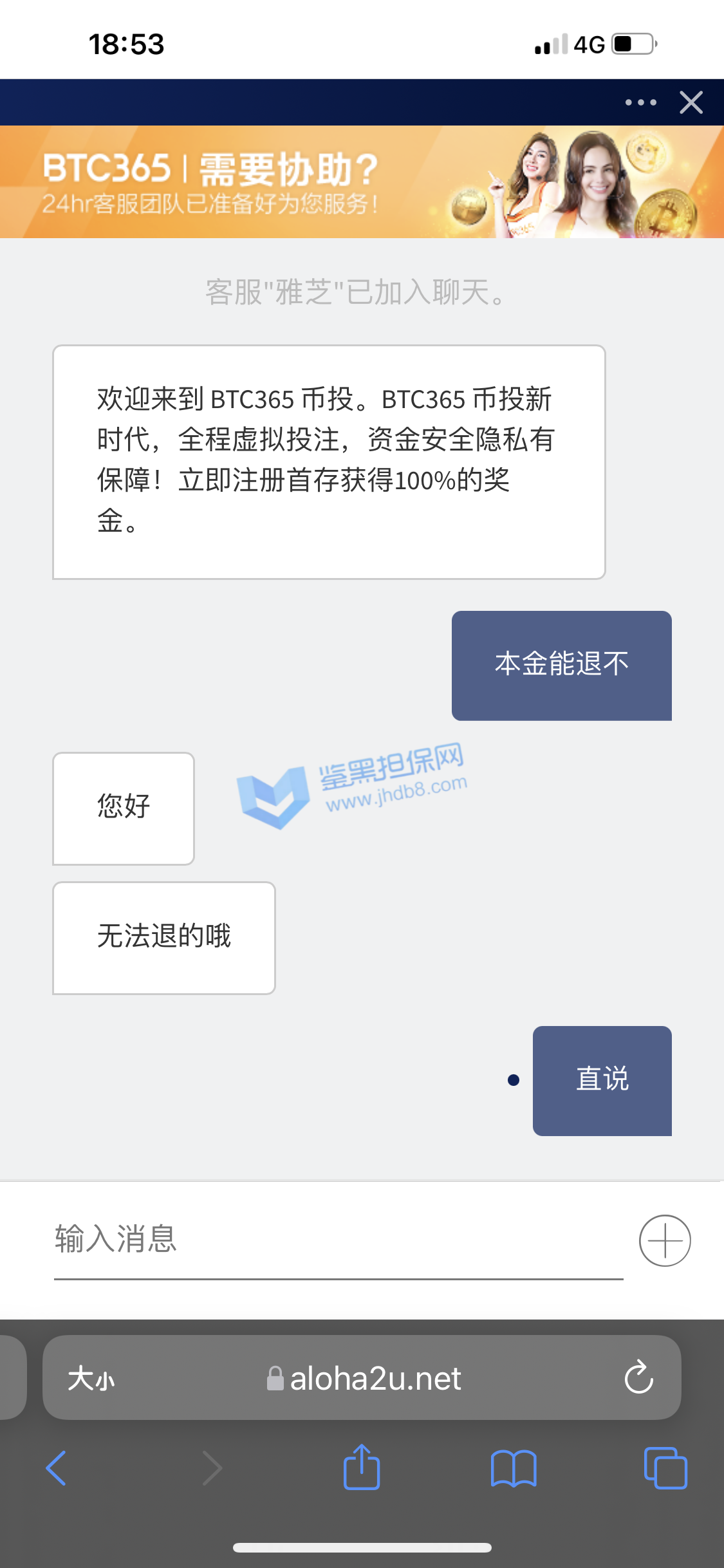The height and width of the screenshot is (1568, 724).
Task: Show all open browser tabs
Action: pos(665,1468)
